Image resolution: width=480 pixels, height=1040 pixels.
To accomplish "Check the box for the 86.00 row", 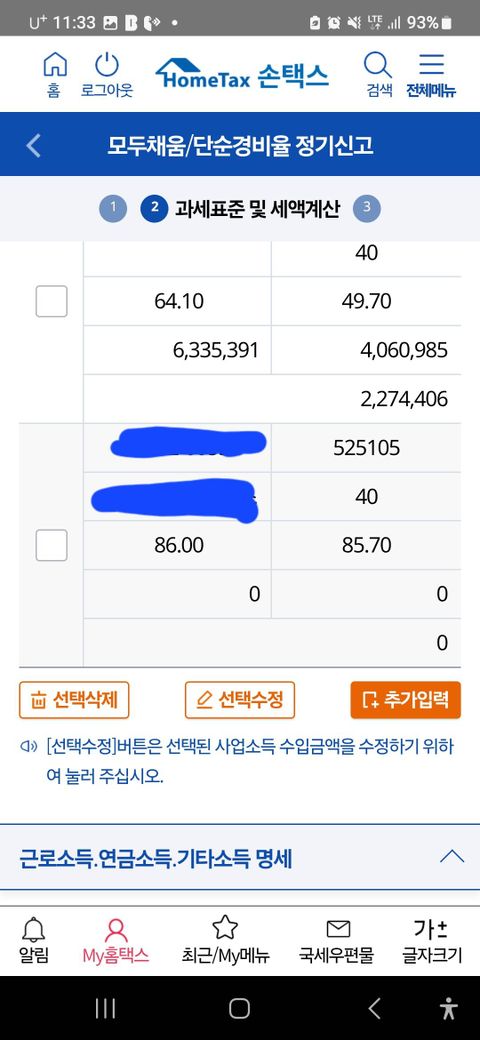I will click(51, 545).
